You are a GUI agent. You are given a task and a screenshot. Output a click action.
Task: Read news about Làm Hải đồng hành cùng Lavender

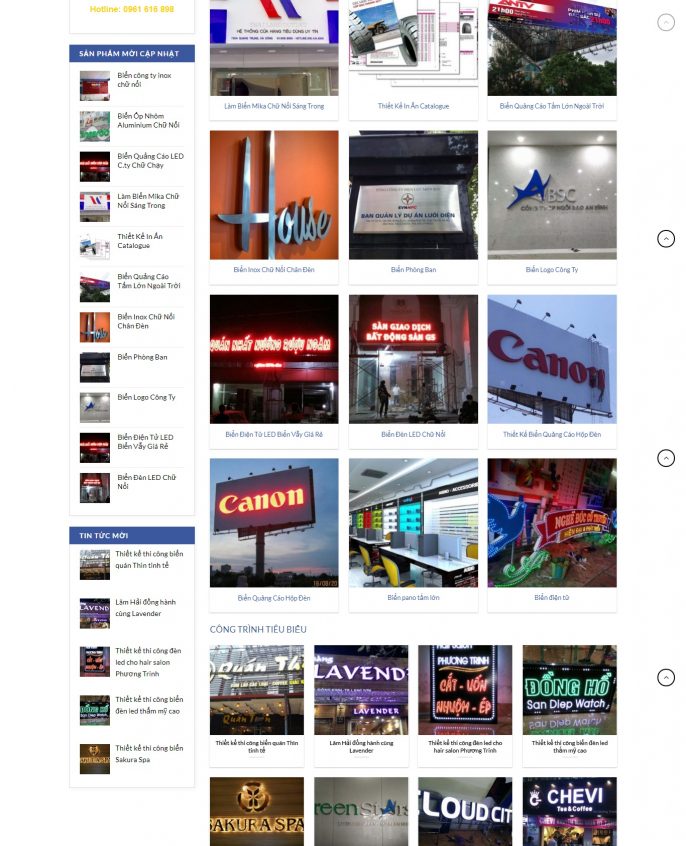click(x=145, y=607)
